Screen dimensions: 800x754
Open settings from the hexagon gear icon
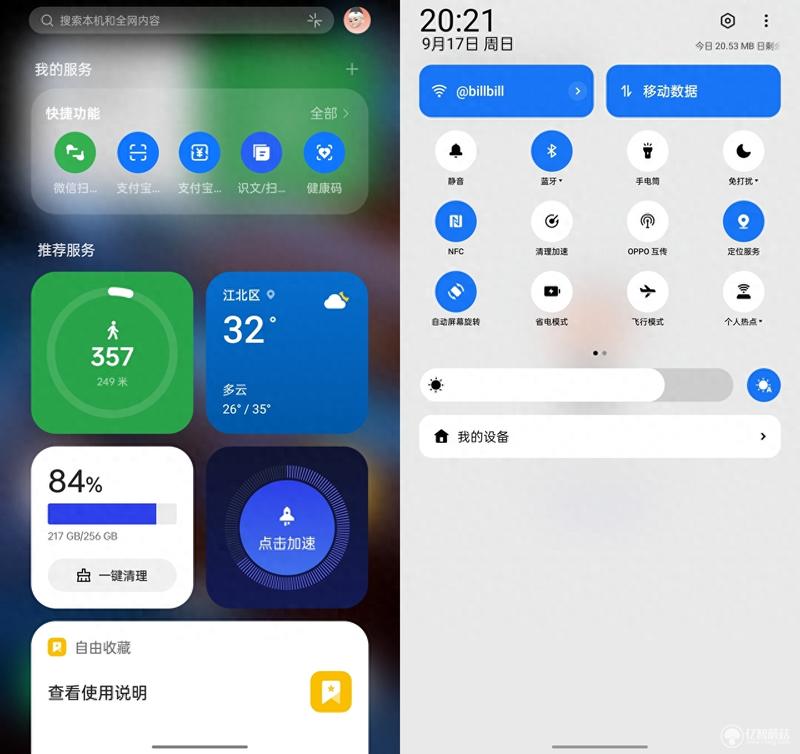(728, 21)
